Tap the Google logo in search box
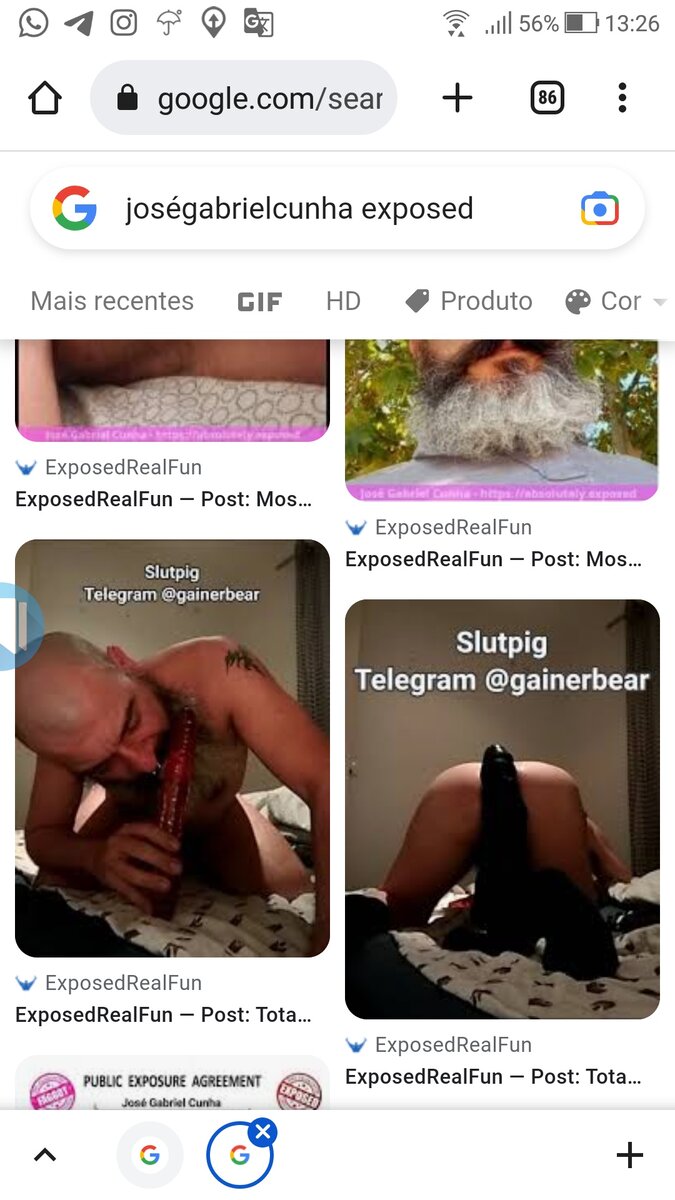This screenshot has height=1200, width=675. [75, 208]
